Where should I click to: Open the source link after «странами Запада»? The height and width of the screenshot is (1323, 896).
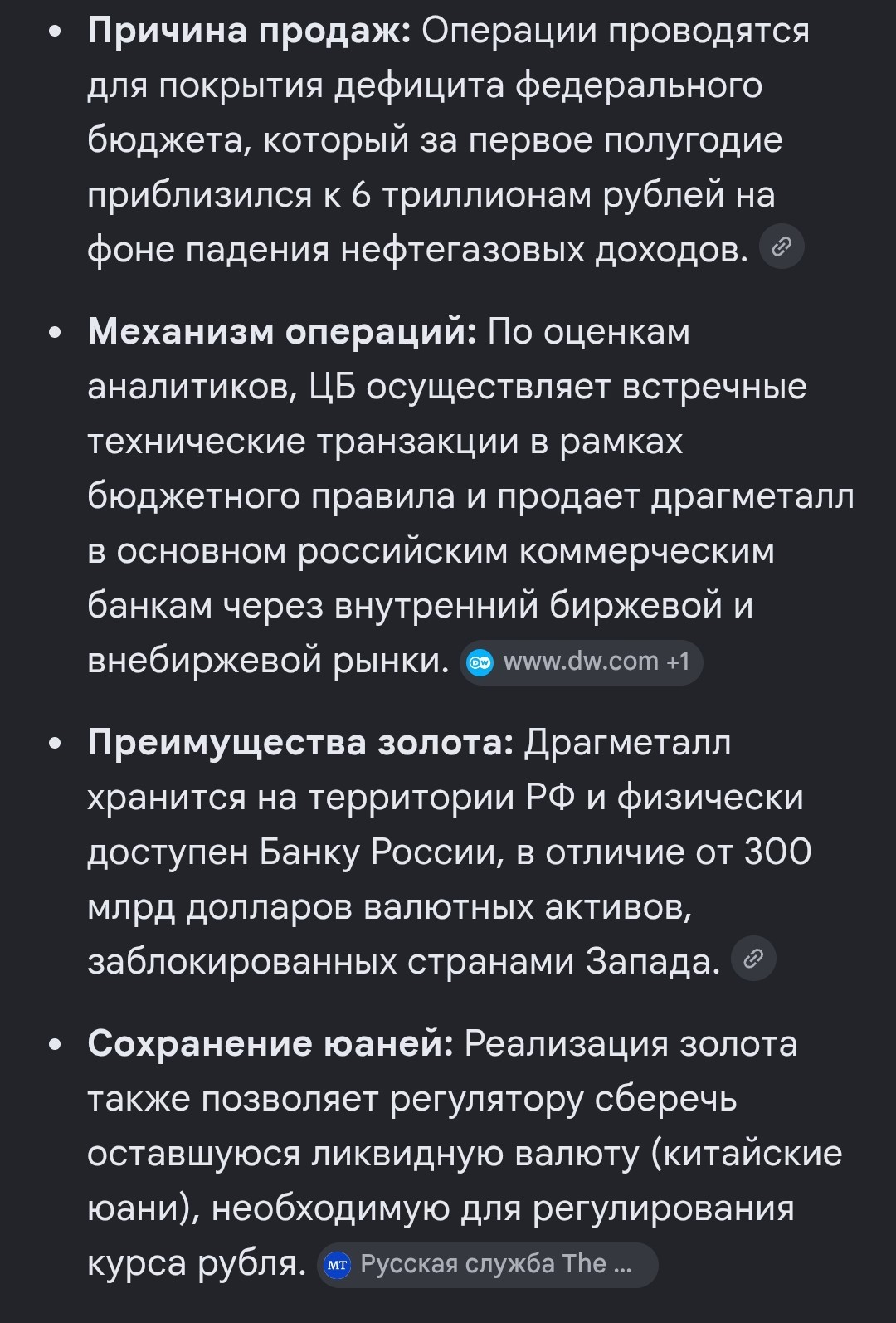coord(753,959)
